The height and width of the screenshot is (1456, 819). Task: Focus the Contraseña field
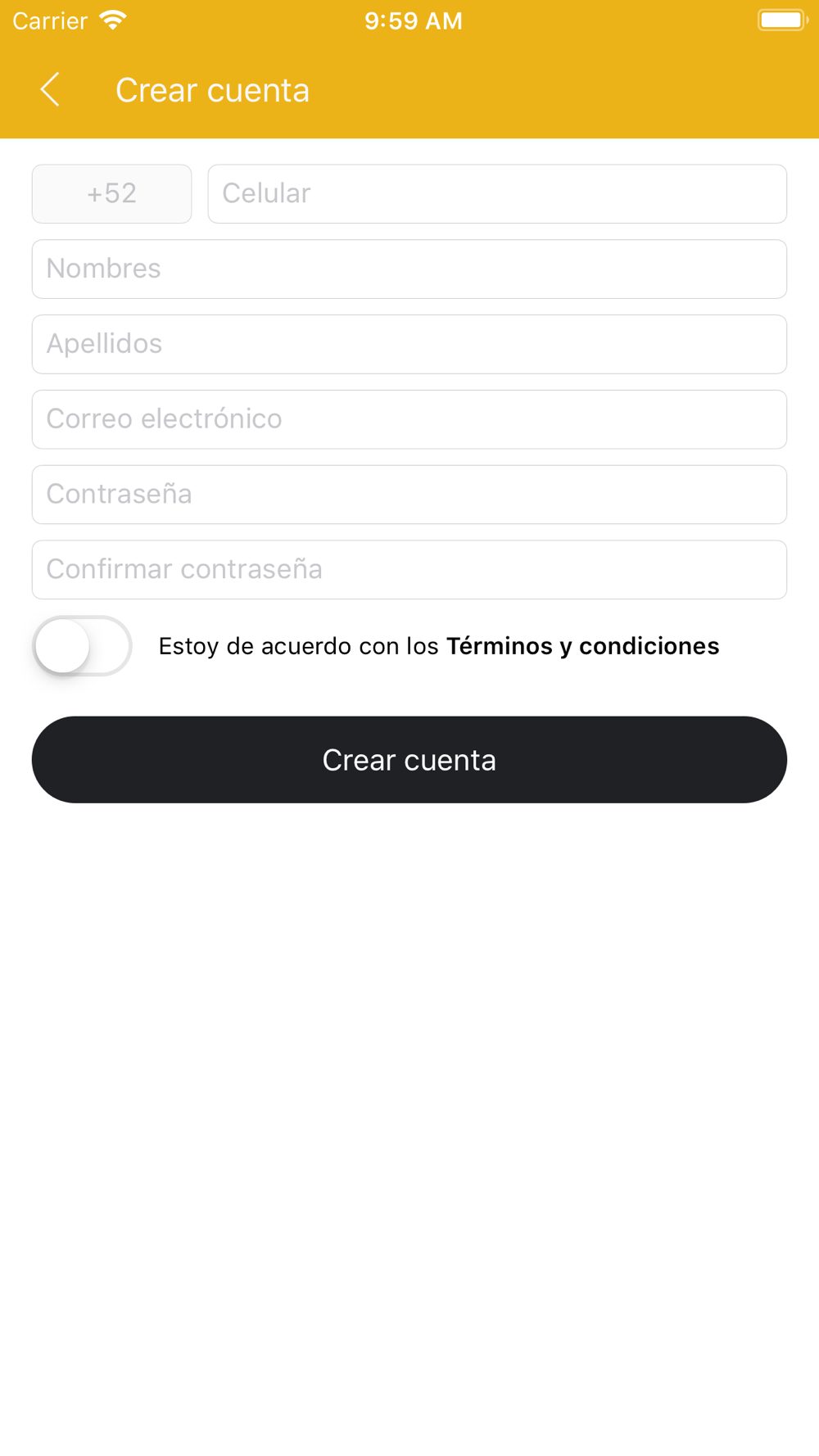point(409,495)
